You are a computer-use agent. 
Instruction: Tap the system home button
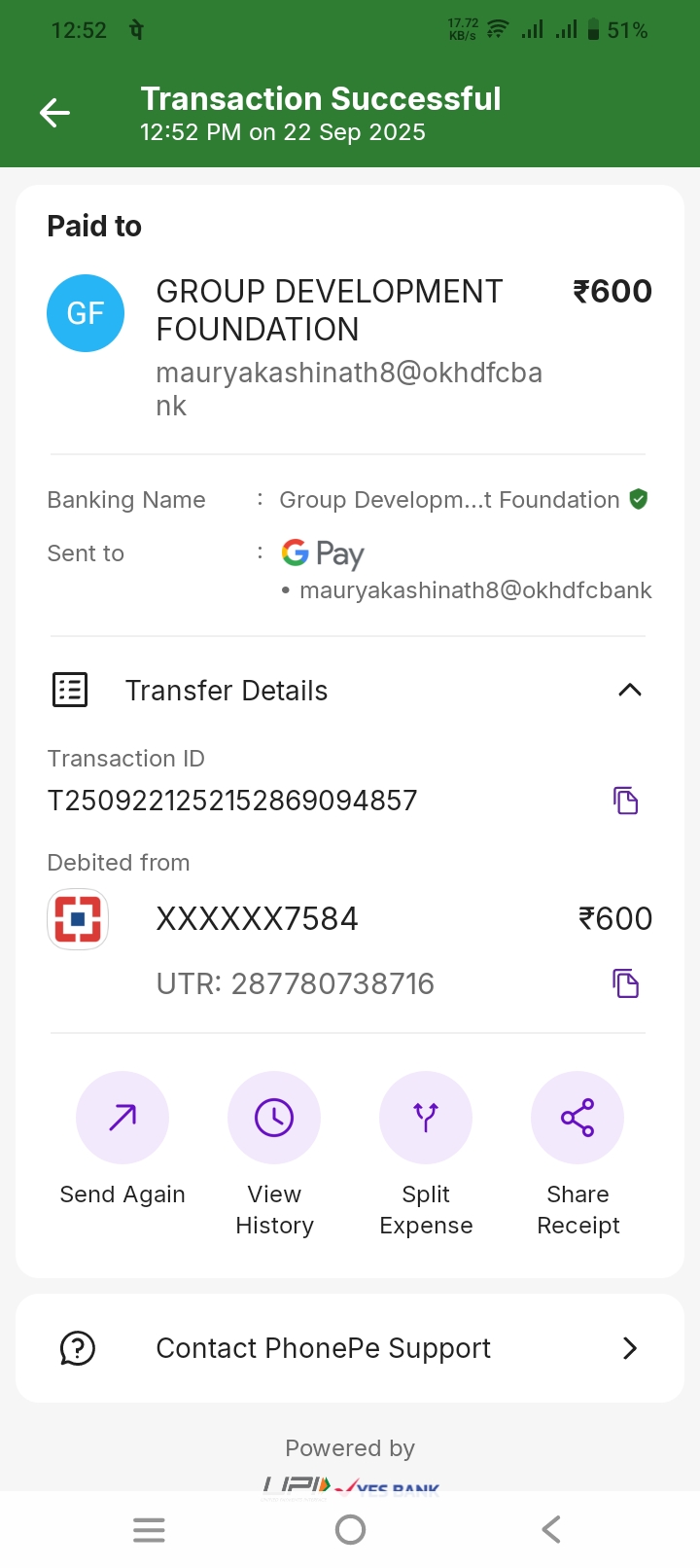pos(350,1530)
